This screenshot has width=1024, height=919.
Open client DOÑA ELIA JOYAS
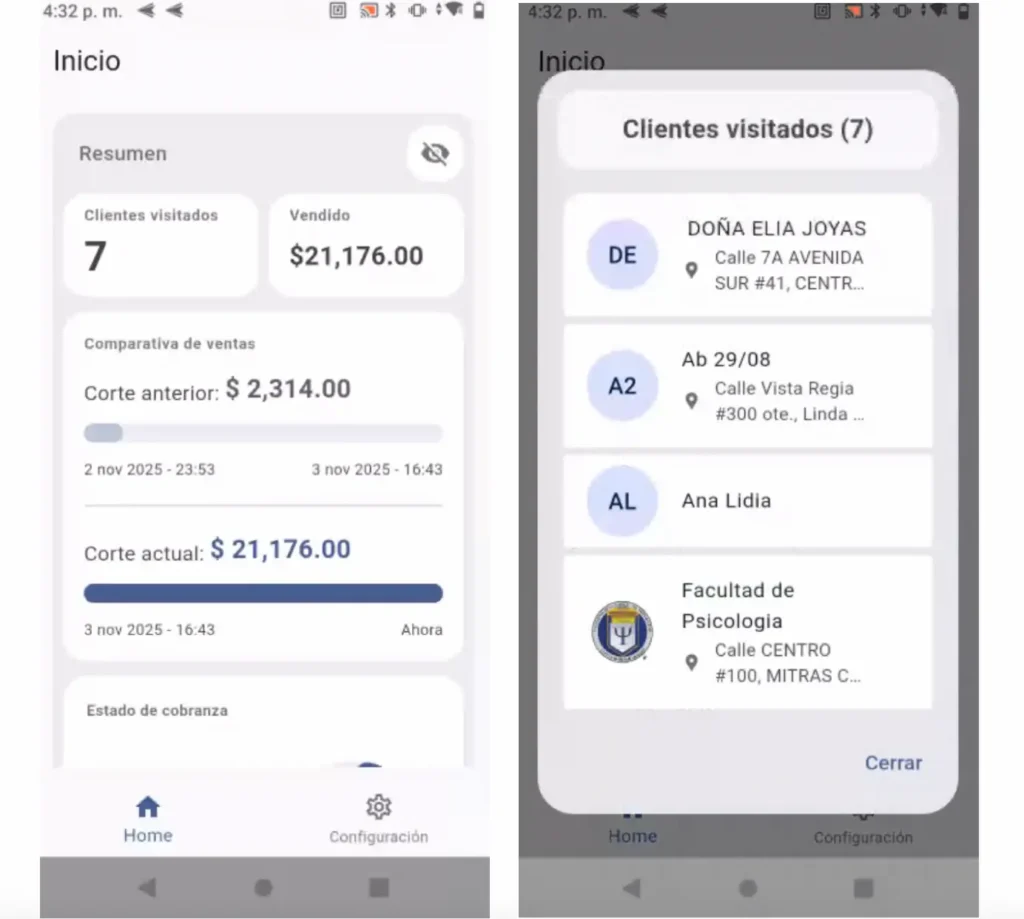tap(748, 256)
